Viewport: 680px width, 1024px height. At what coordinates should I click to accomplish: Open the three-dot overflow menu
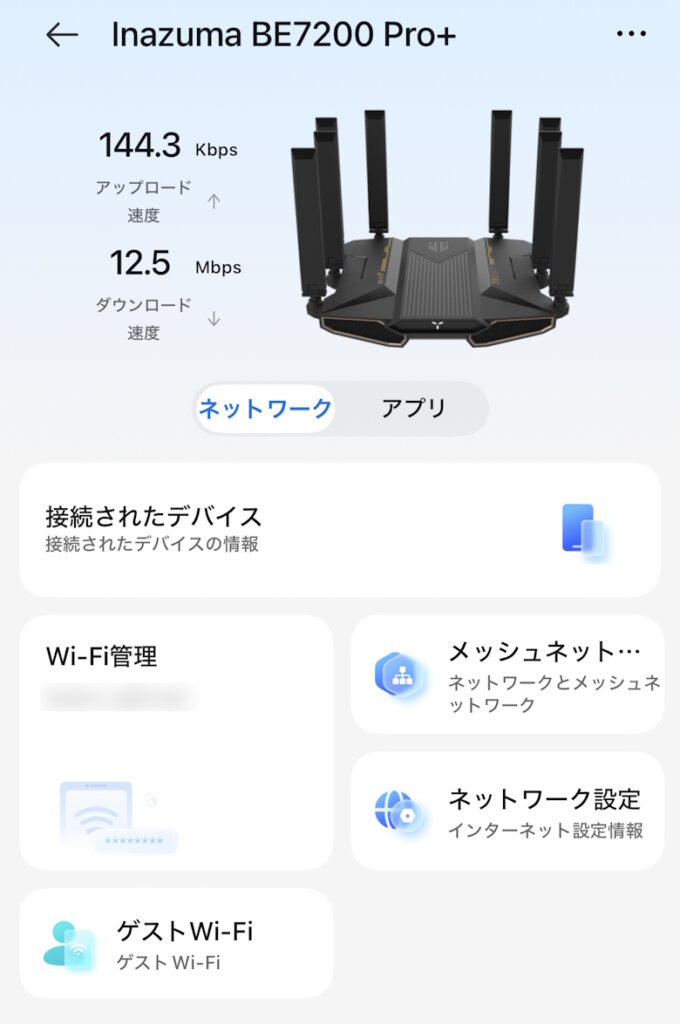click(x=631, y=35)
